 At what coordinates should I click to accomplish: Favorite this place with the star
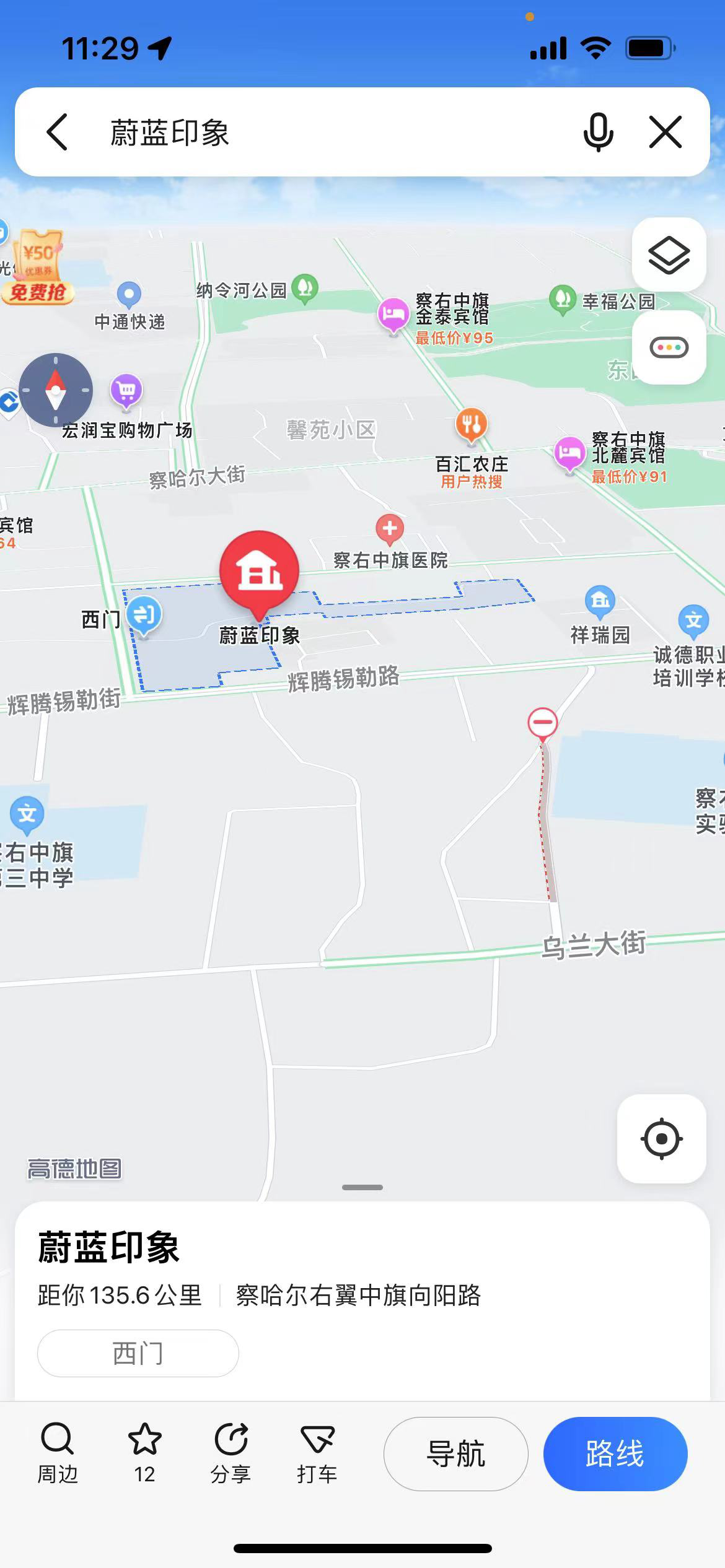144,1452
